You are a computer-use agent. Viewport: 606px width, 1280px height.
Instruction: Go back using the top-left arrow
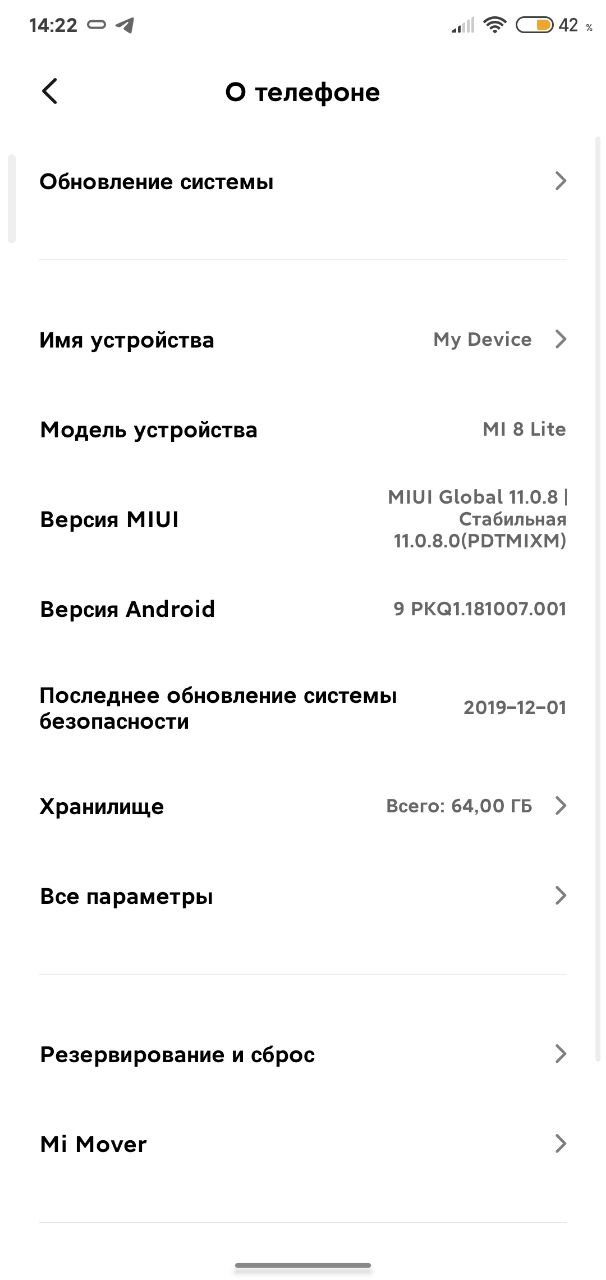50,92
